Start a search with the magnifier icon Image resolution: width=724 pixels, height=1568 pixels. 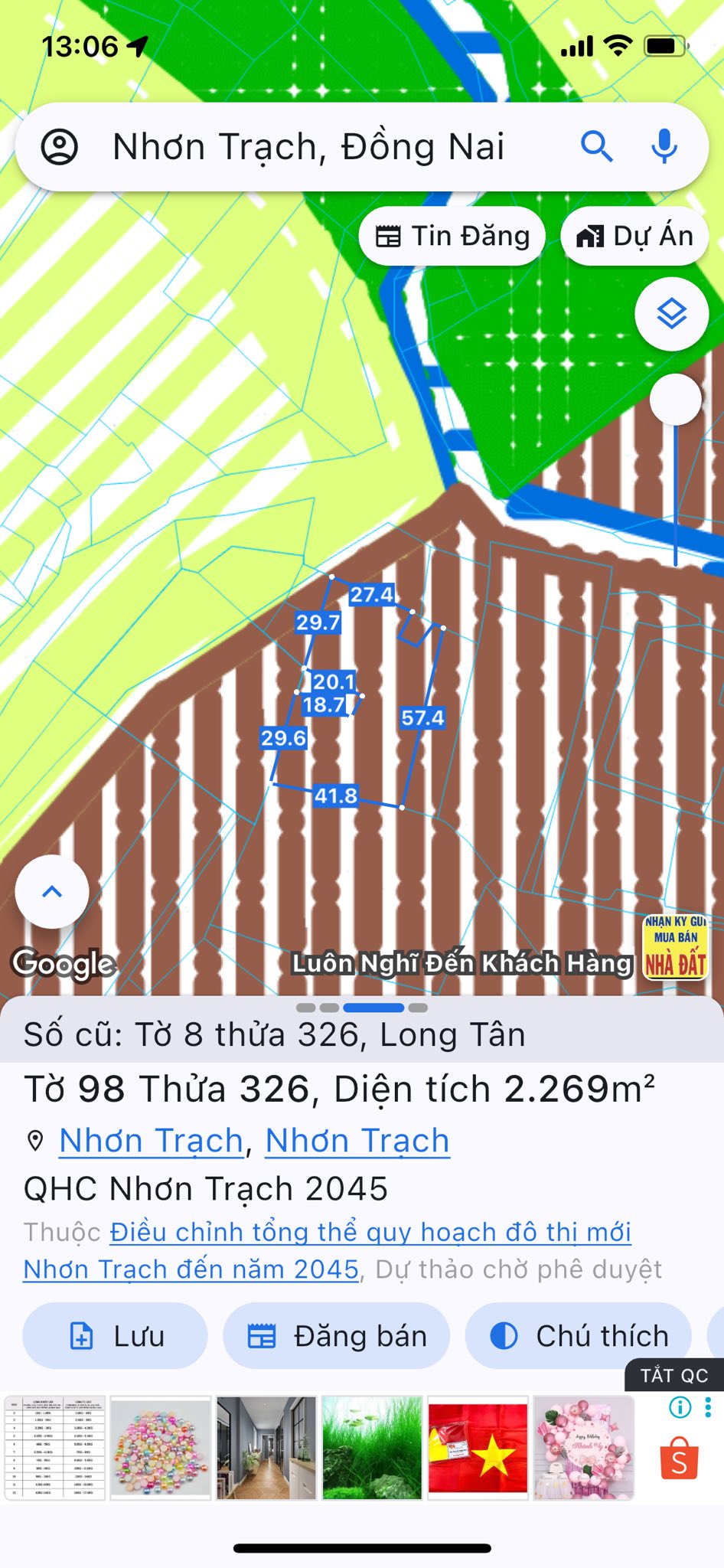(598, 147)
